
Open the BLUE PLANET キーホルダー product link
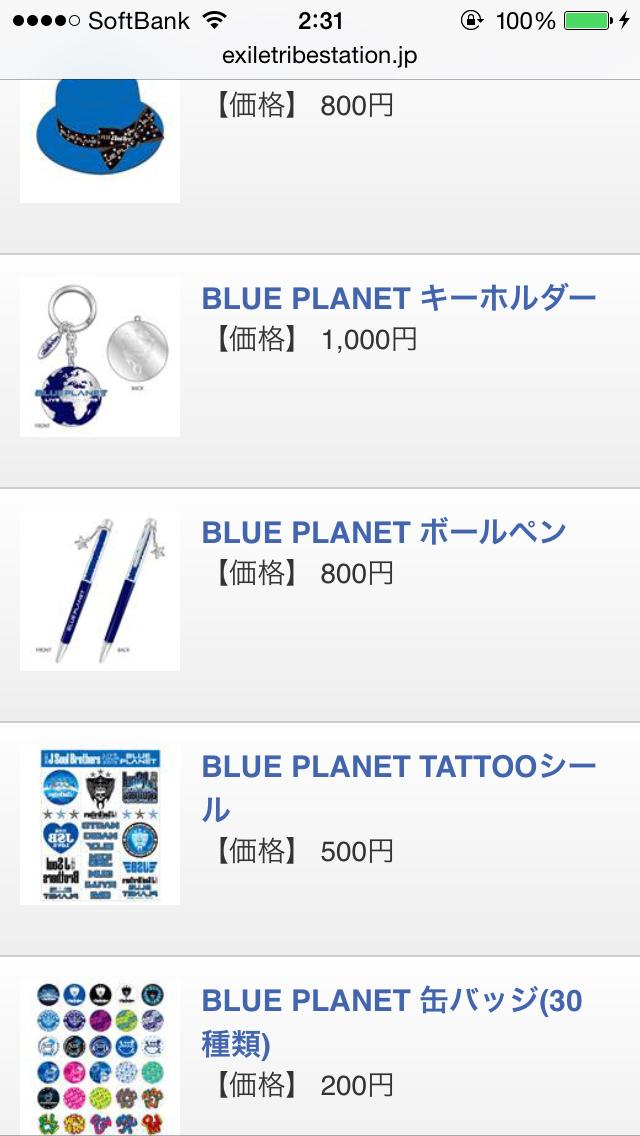click(x=398, y=298)
